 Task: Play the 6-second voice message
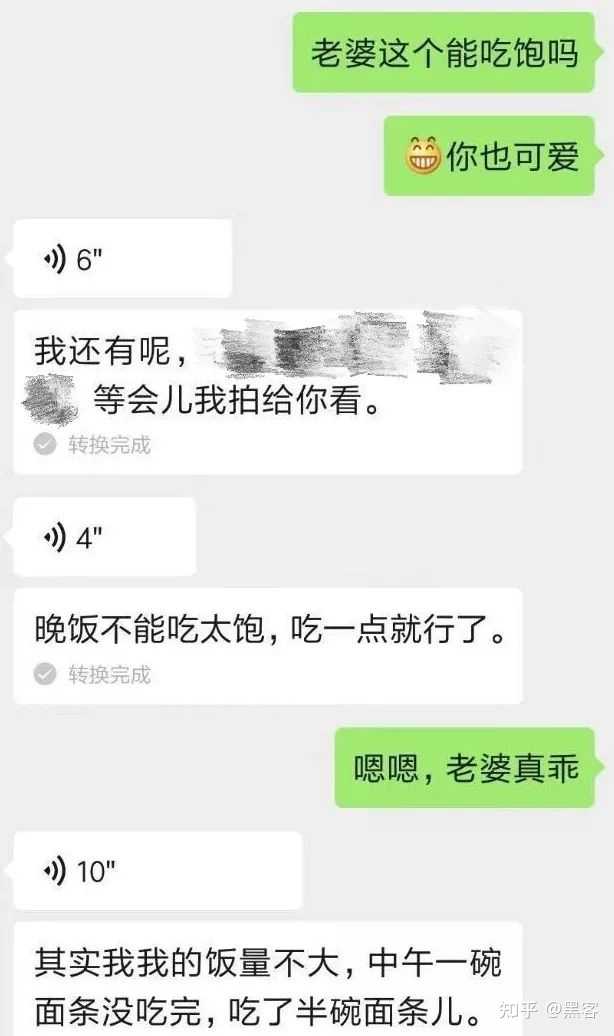pos(120,260)
